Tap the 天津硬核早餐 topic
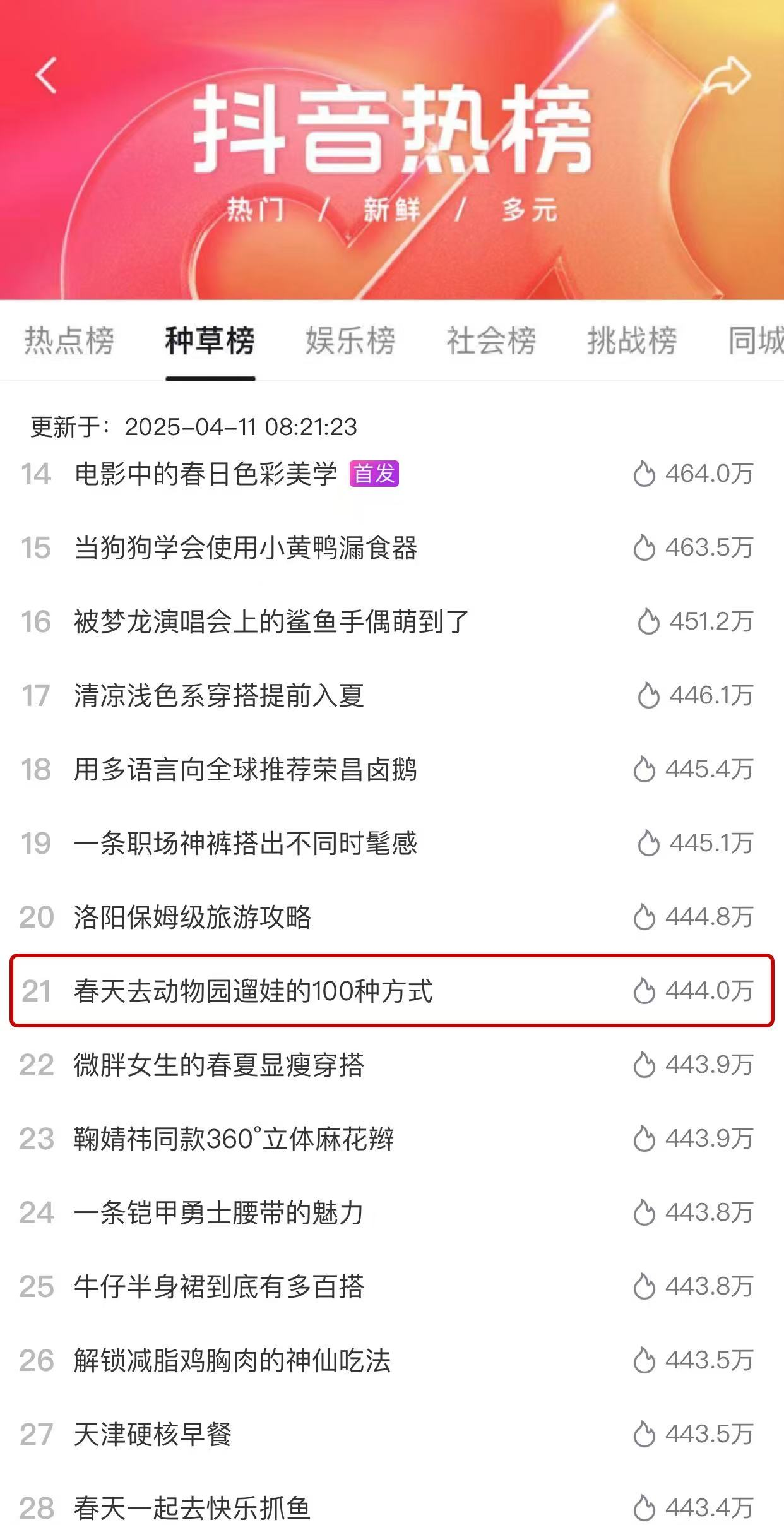This screenshot has height=1525, width=784. (x=153, y=1435)
